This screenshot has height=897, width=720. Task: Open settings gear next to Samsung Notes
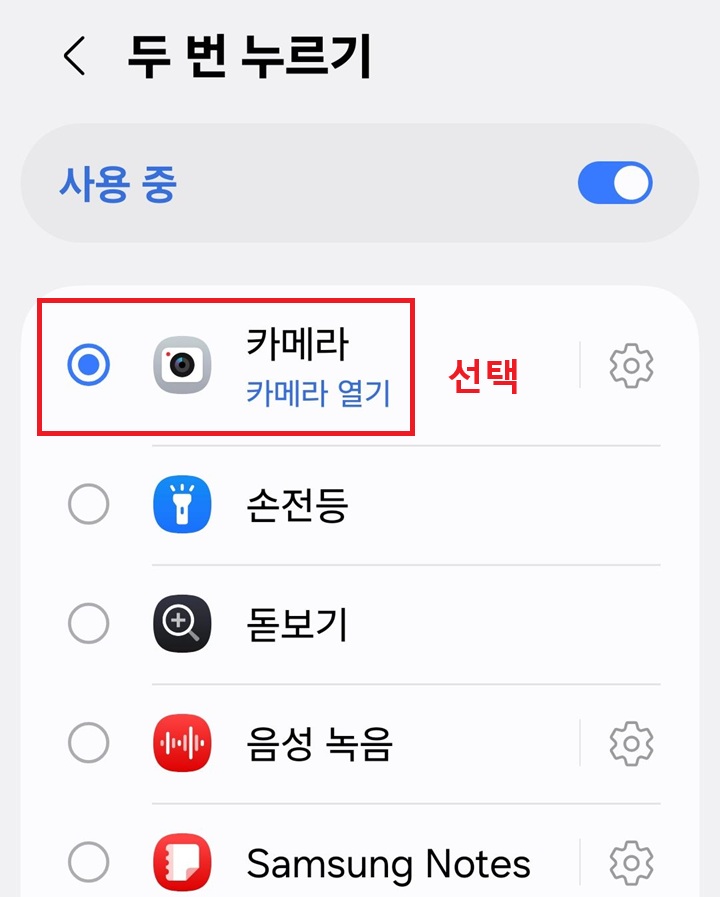pos(631,862)
